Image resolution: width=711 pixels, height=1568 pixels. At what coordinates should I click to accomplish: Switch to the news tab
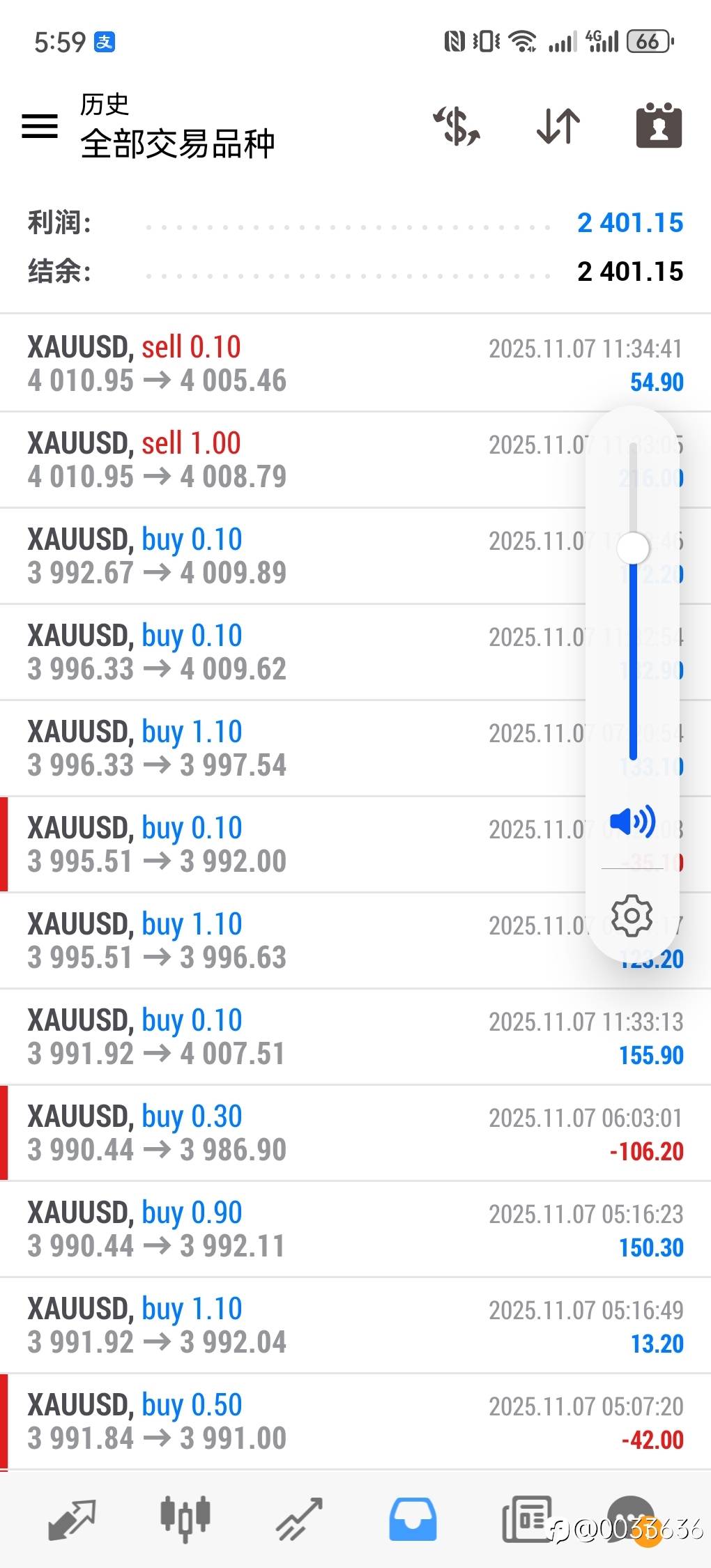tap(526, 1519)
